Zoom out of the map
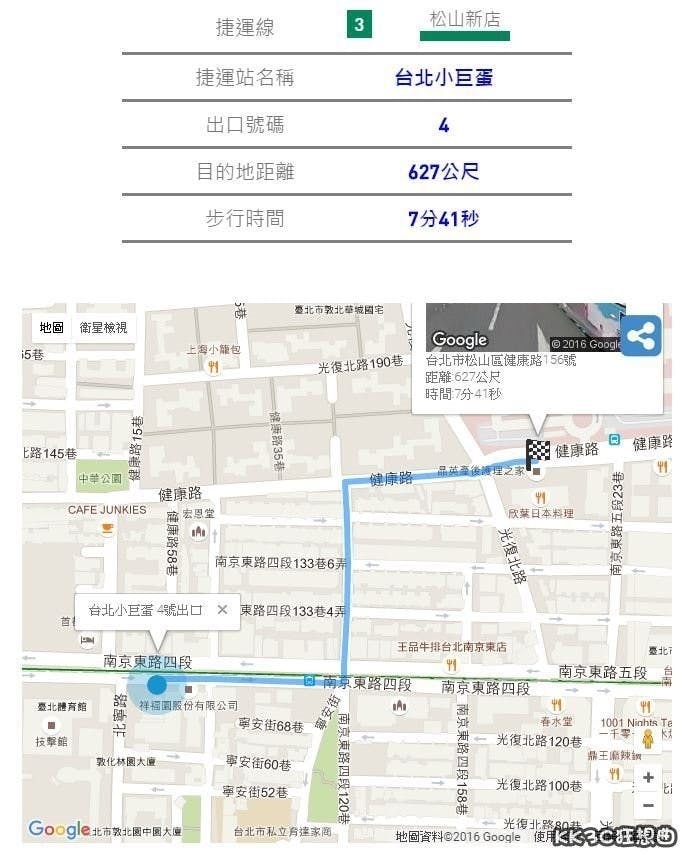Viewport: 685px width, 855px height. pos(648,804)
